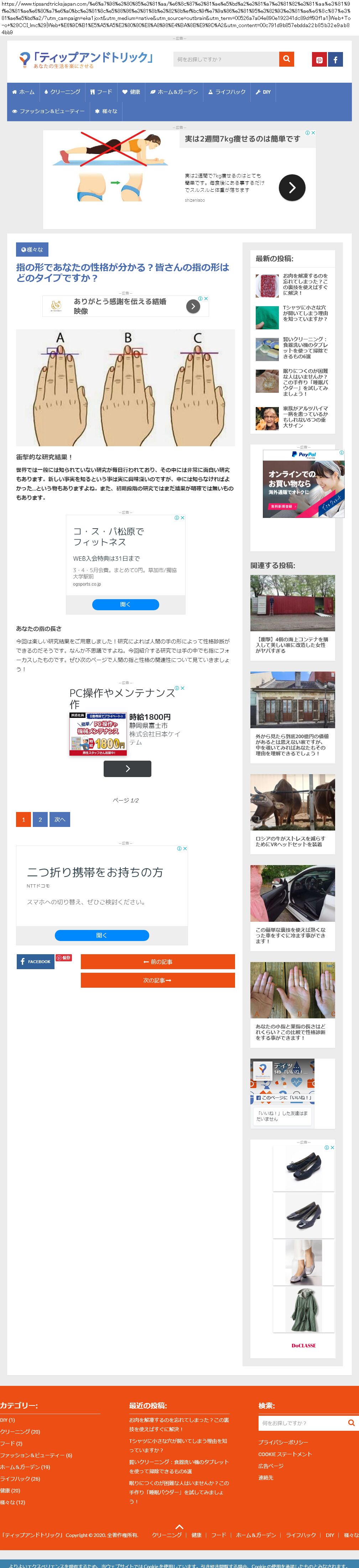The image size is (359, 1568).
Task: Open the related post about Russian cows VR
Action: coord(292,841)
